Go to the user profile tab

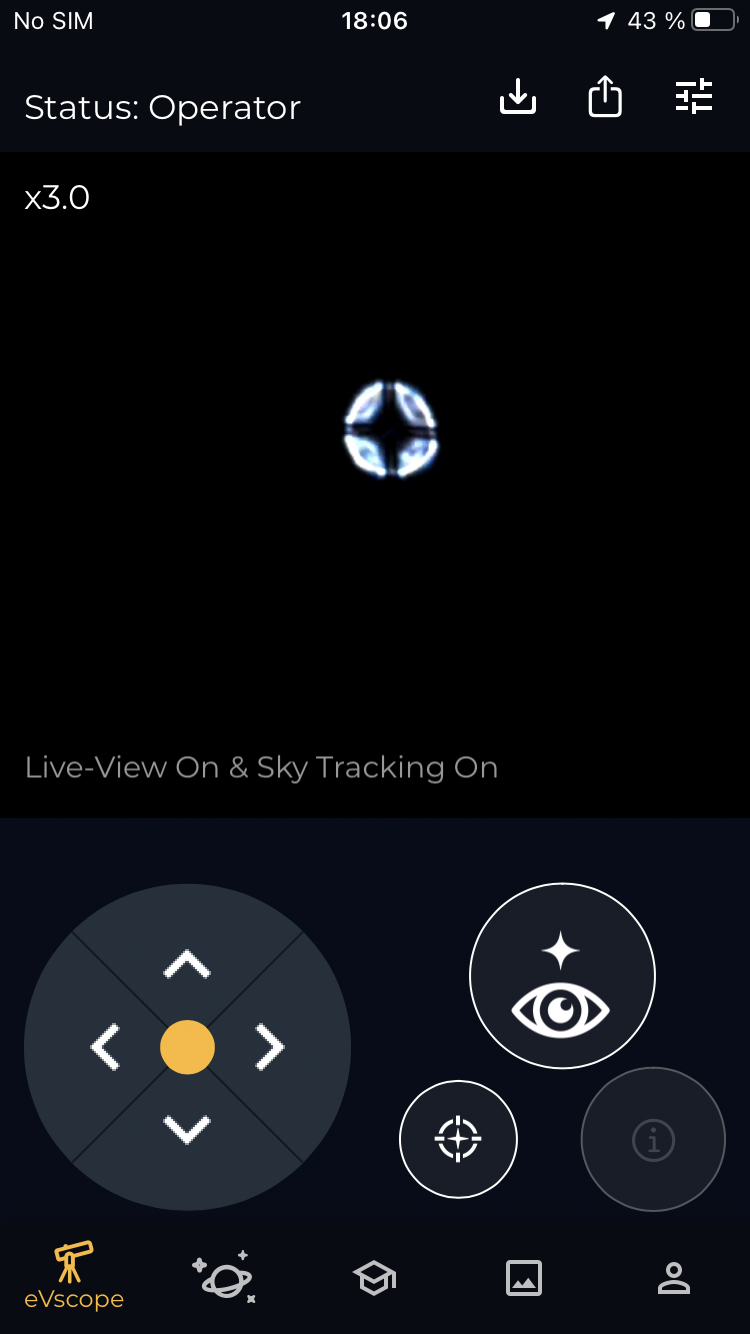[x=674, y=1278]
